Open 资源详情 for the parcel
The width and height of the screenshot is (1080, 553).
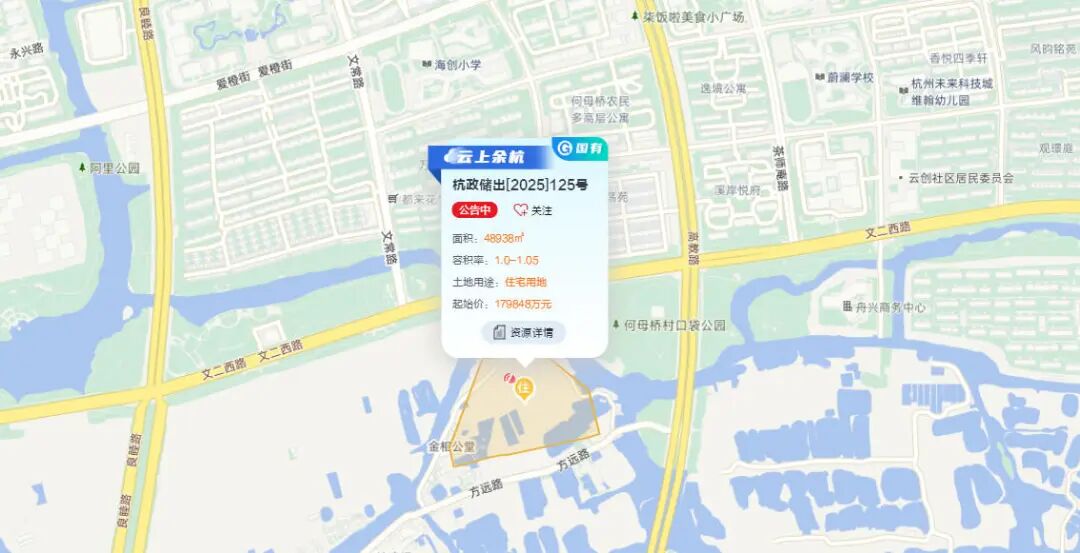(524, 332)
